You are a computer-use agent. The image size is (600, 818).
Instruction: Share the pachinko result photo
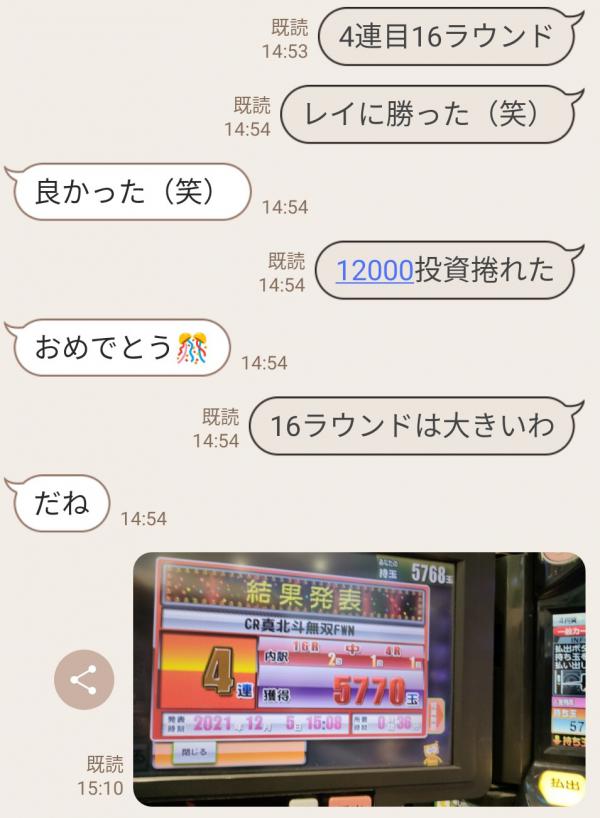[84, 680]
